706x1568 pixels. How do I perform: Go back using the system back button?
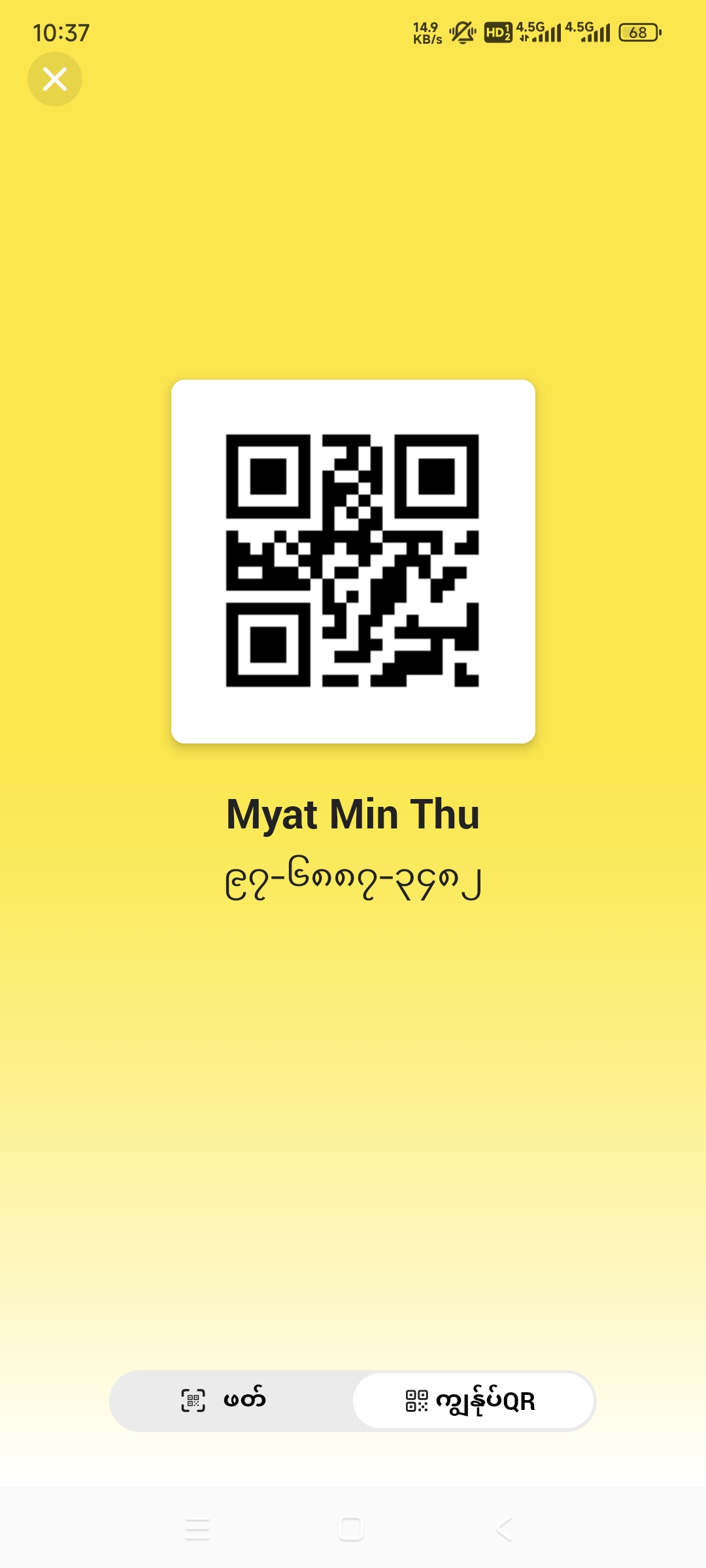click(x=504, y=1529)
